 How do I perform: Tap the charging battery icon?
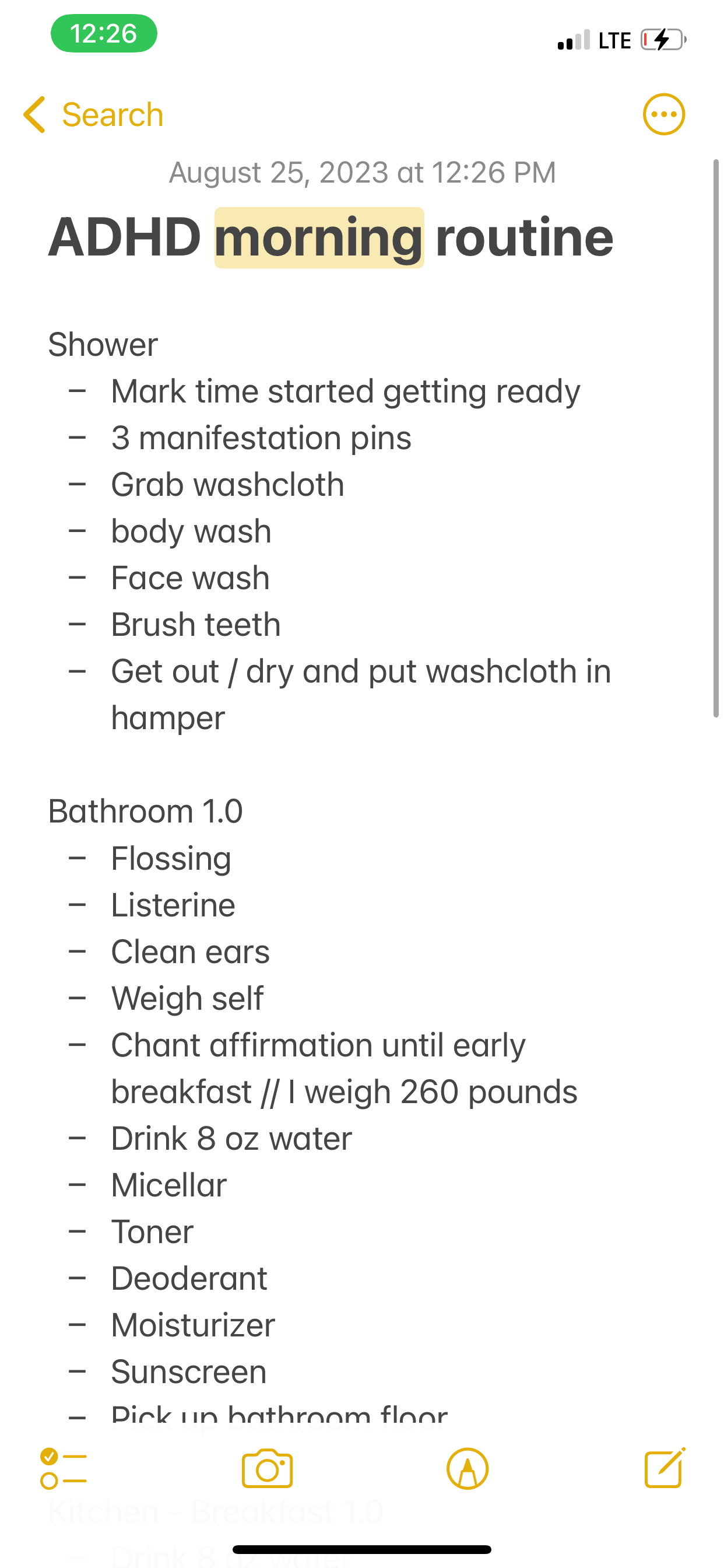coord(663,40)
